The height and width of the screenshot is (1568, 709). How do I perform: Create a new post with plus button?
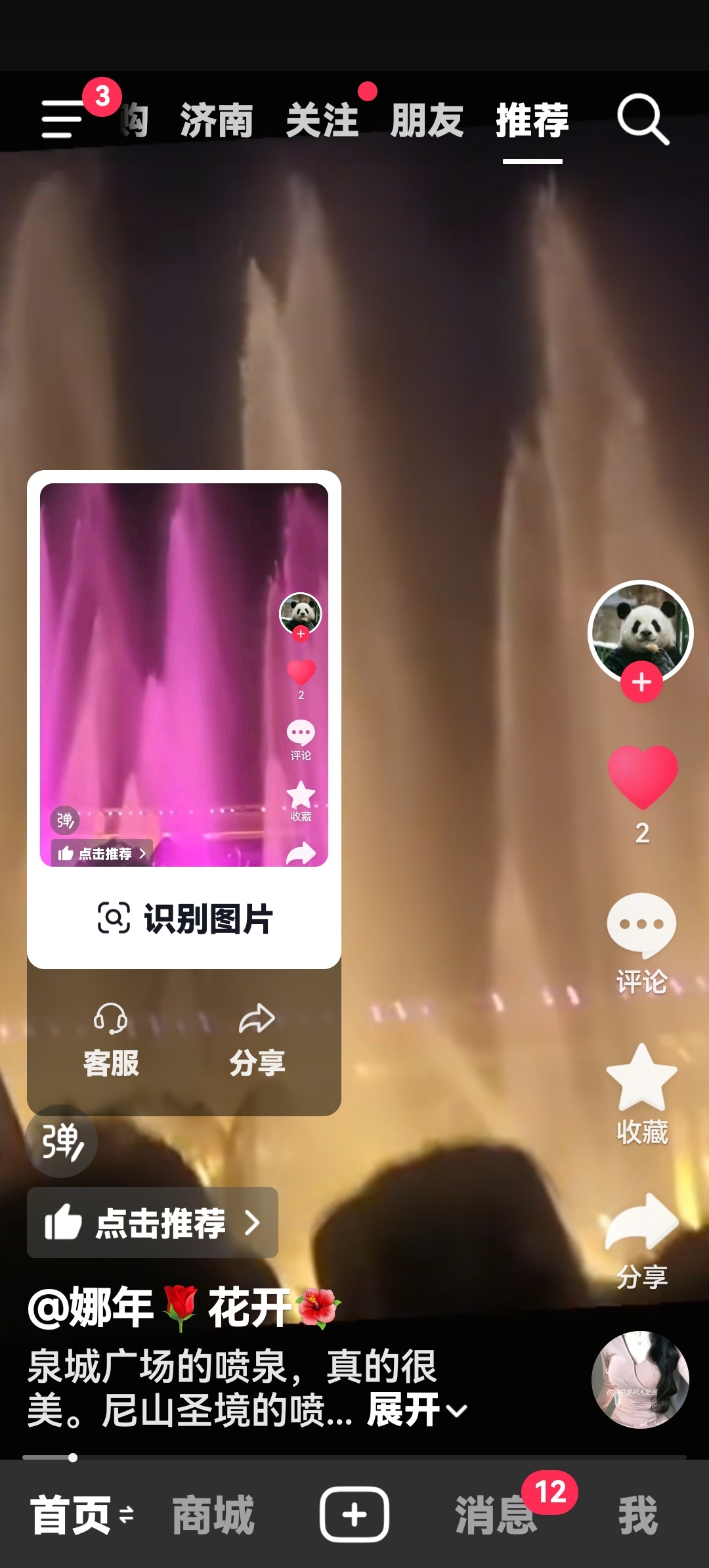[x=354, y=1514]
